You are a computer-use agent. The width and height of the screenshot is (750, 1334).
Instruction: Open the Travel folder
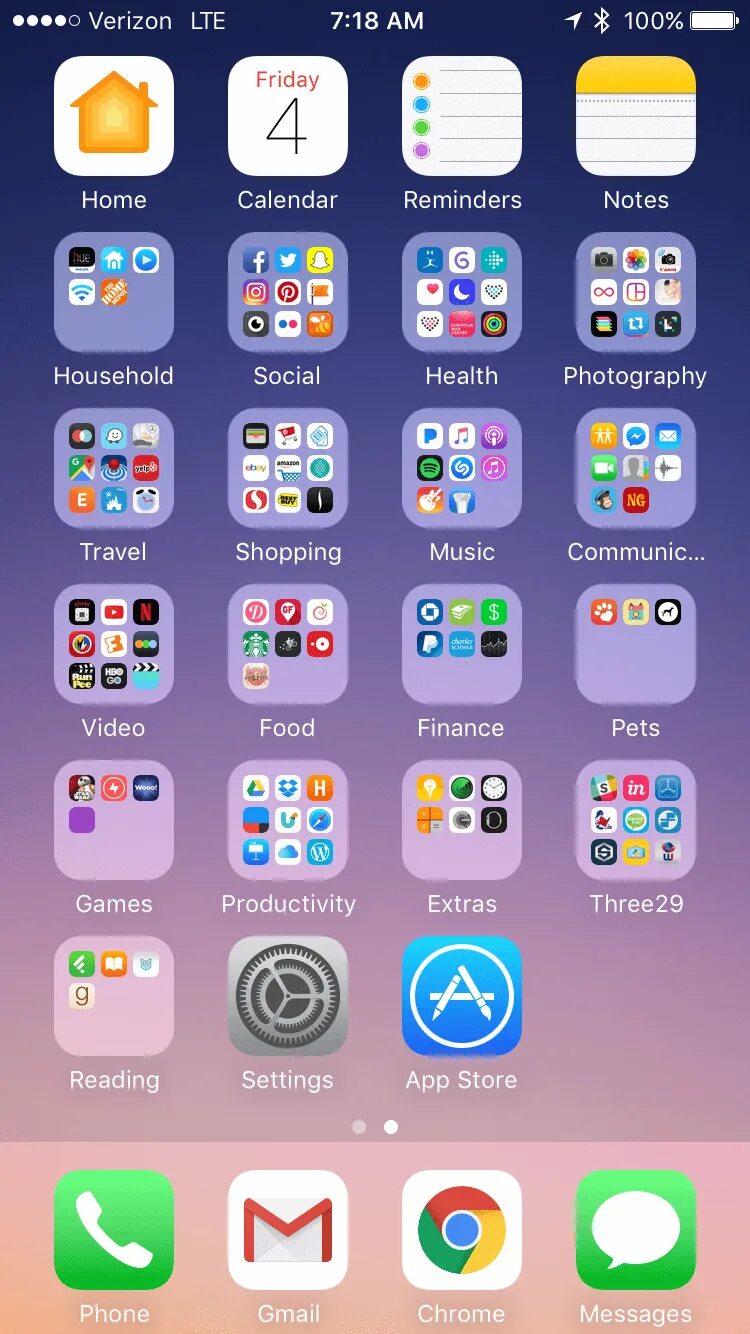pos(114,468)
